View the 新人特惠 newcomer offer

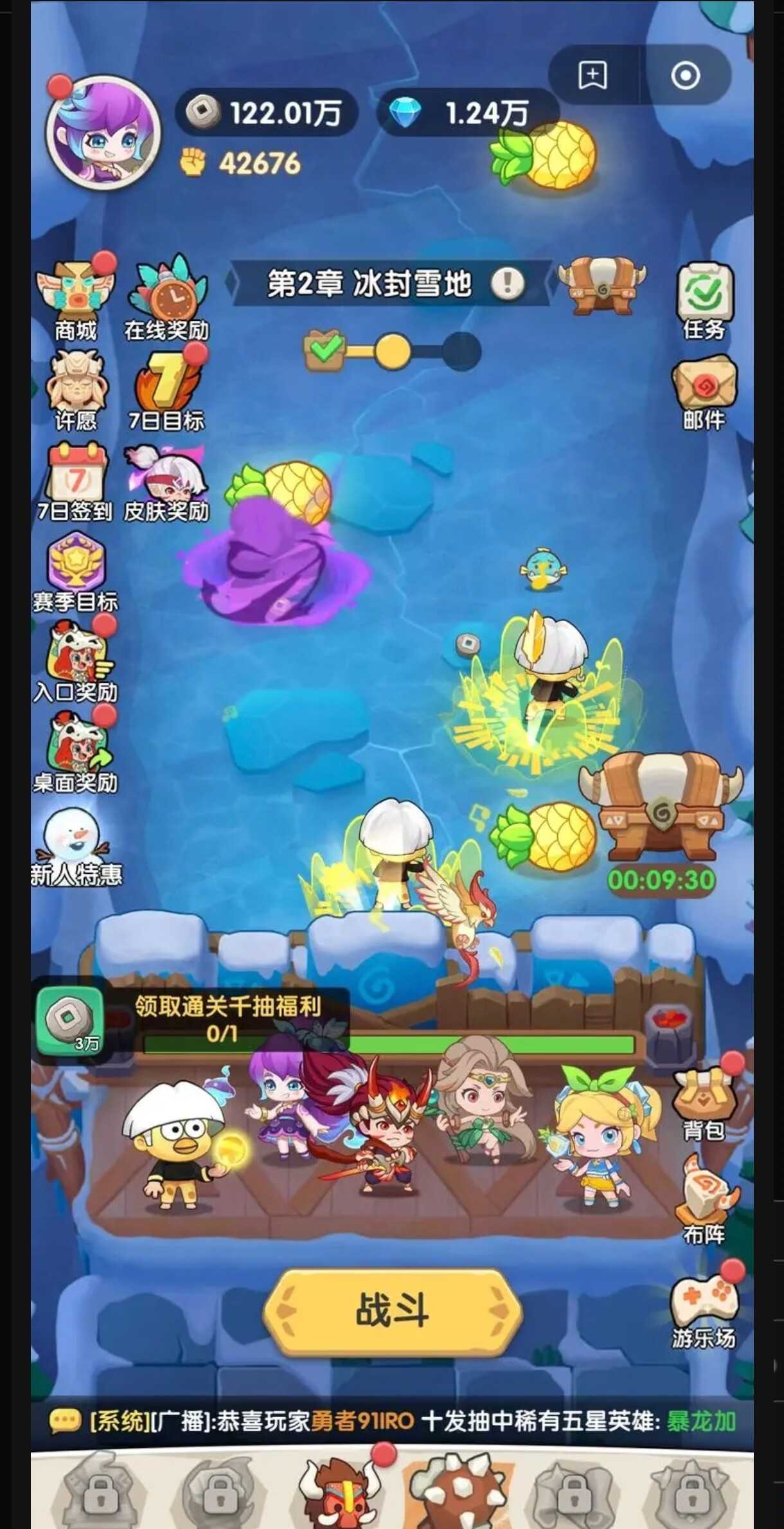point(76,846)
